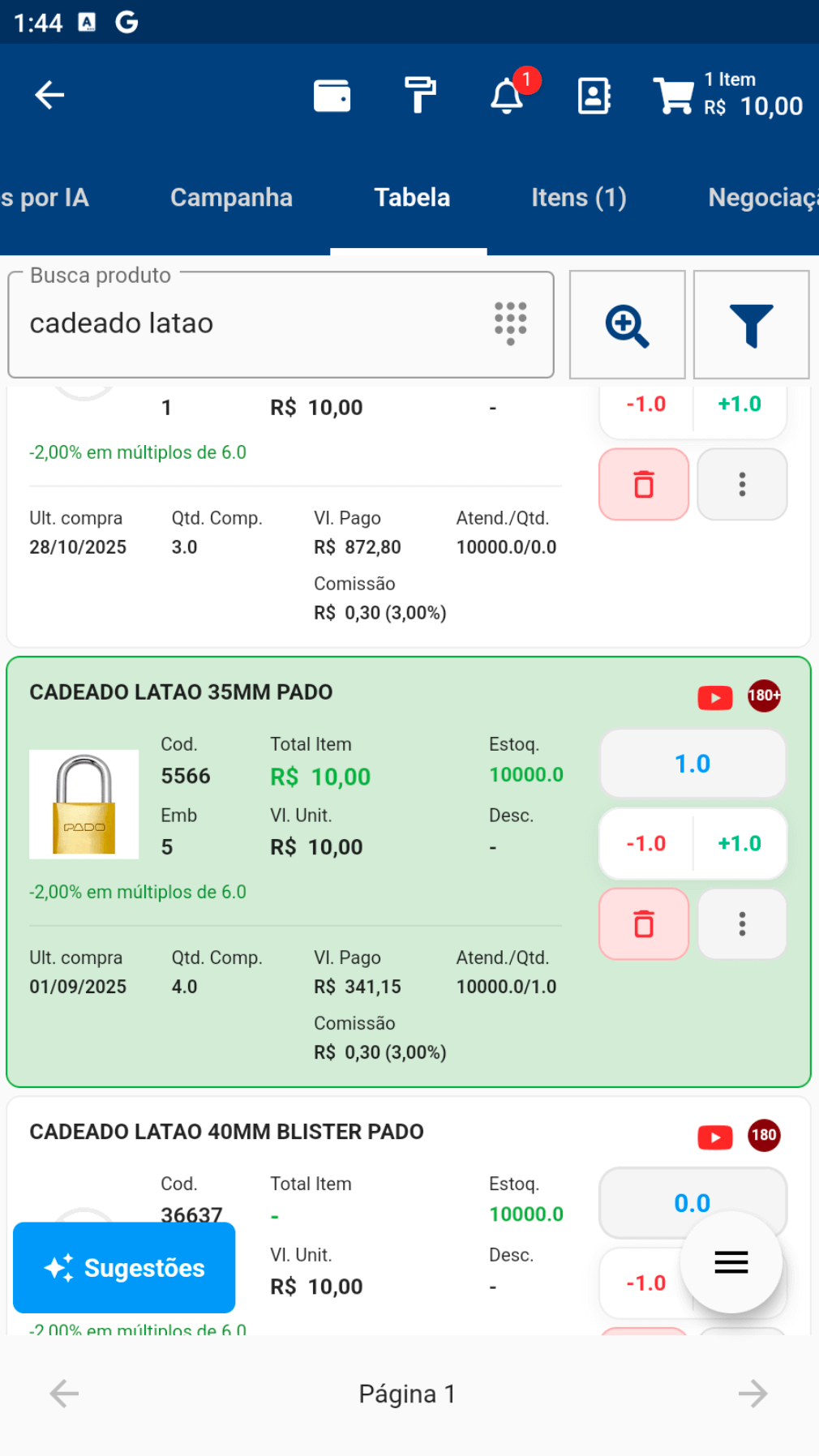Select the magnifier search icon
This screenshot has width=819, height=1456.
[627, 323]
